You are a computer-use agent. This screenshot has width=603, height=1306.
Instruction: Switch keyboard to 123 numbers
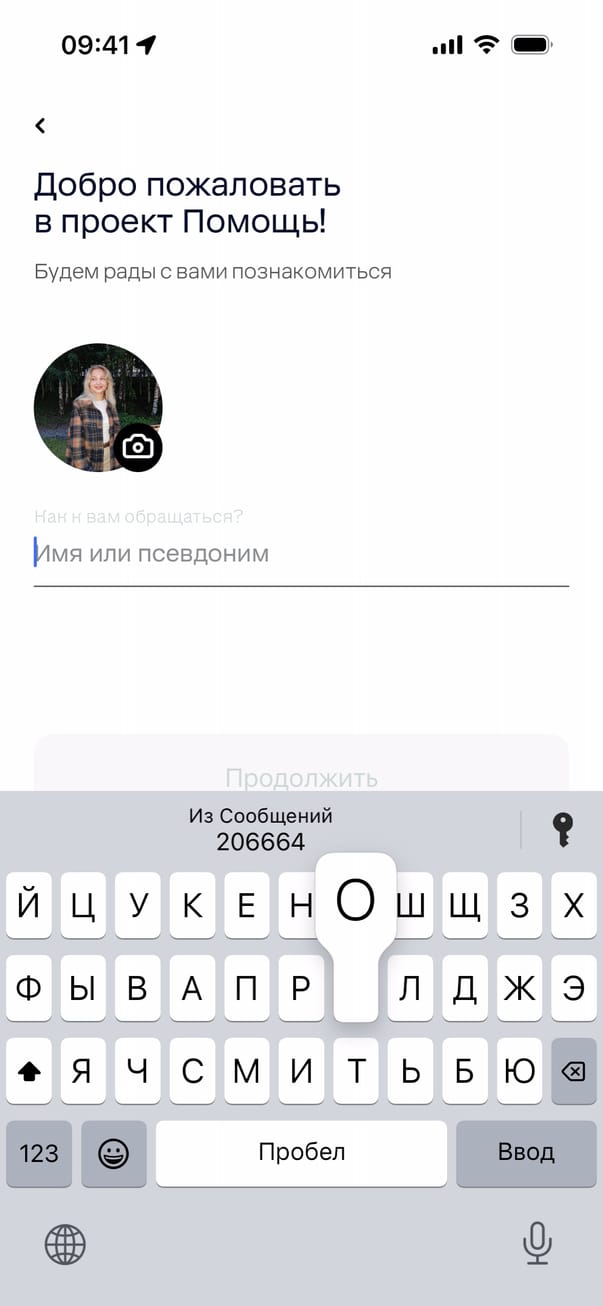[x=39, y=1153]
